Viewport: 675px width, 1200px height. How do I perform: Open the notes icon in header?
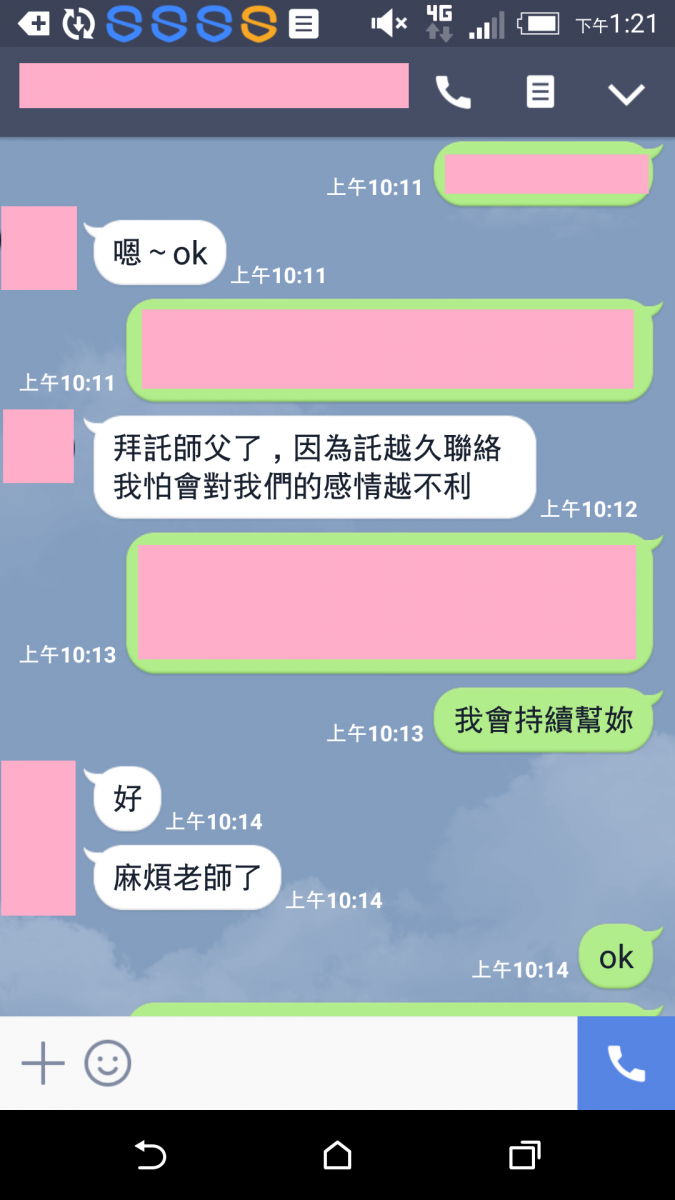(x=540, y=93)
